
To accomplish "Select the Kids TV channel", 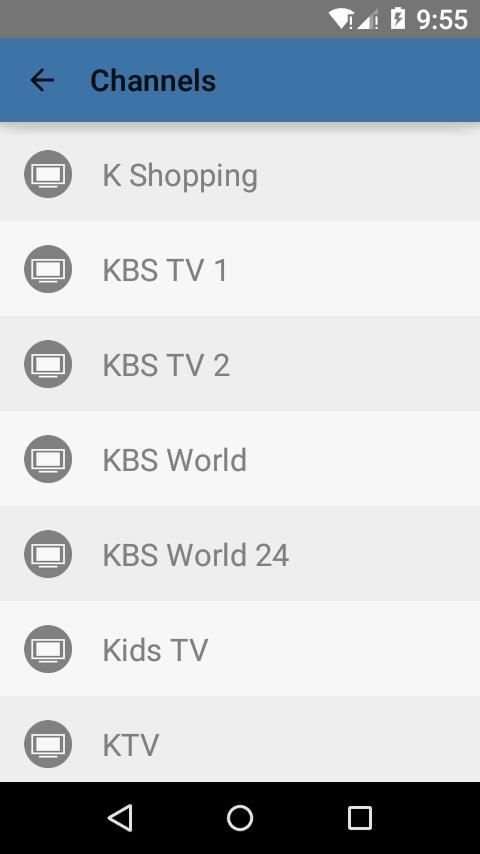I will click(x=240, y=649).
